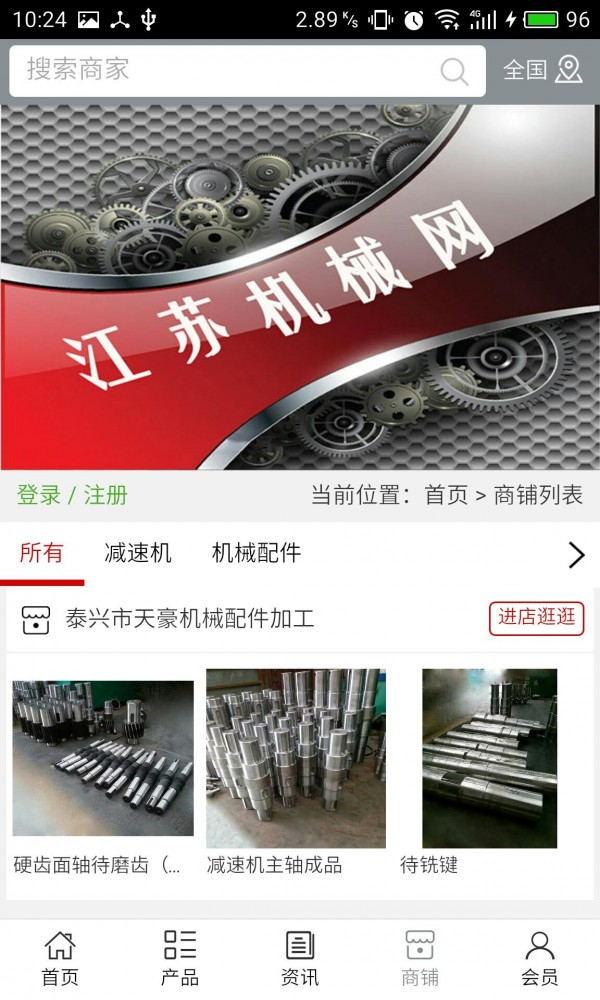Open the 会员 bottom tab

coord(539,959)
